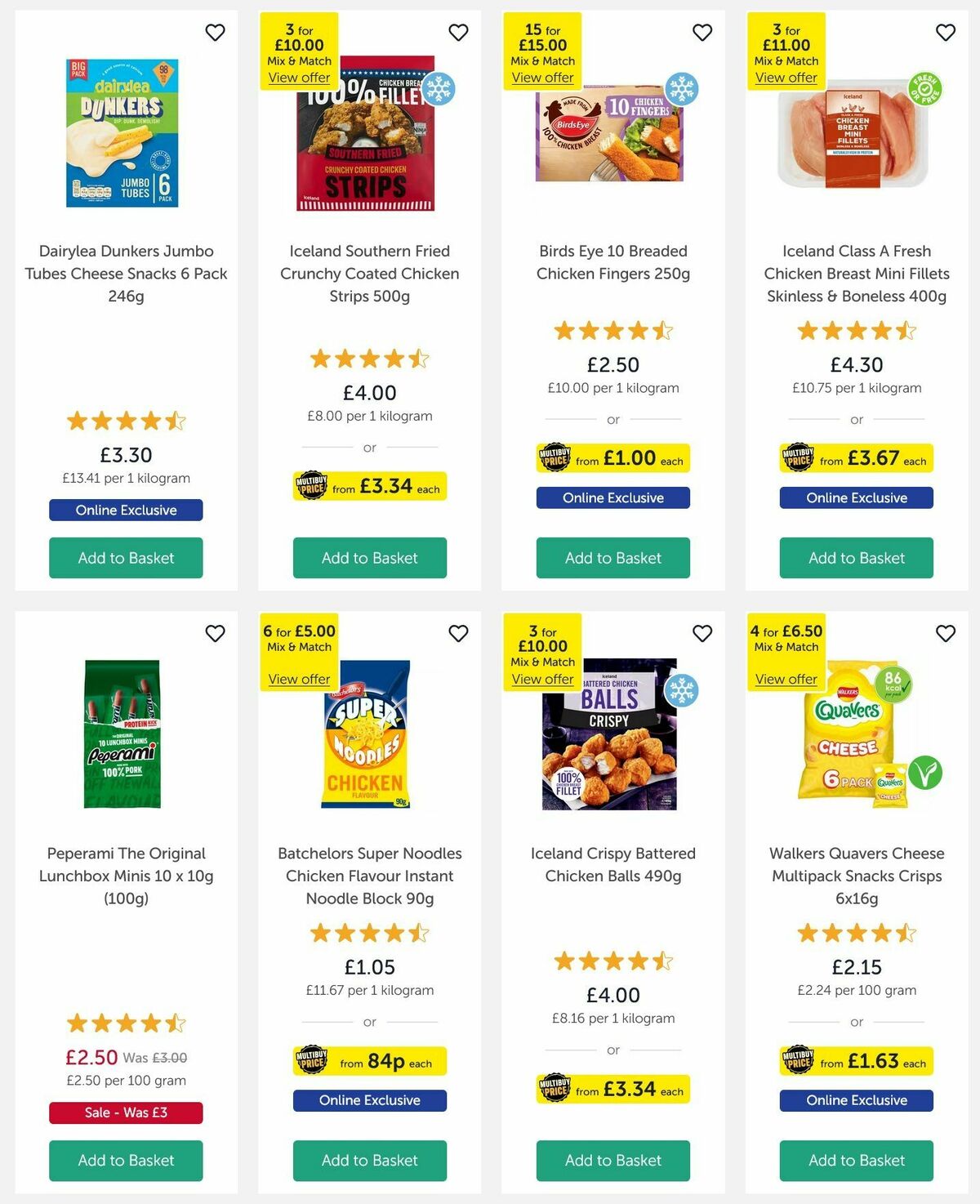Select the Birds Eye Chicken Fingers product title
980x1204 pixels.
pos(613,262)
